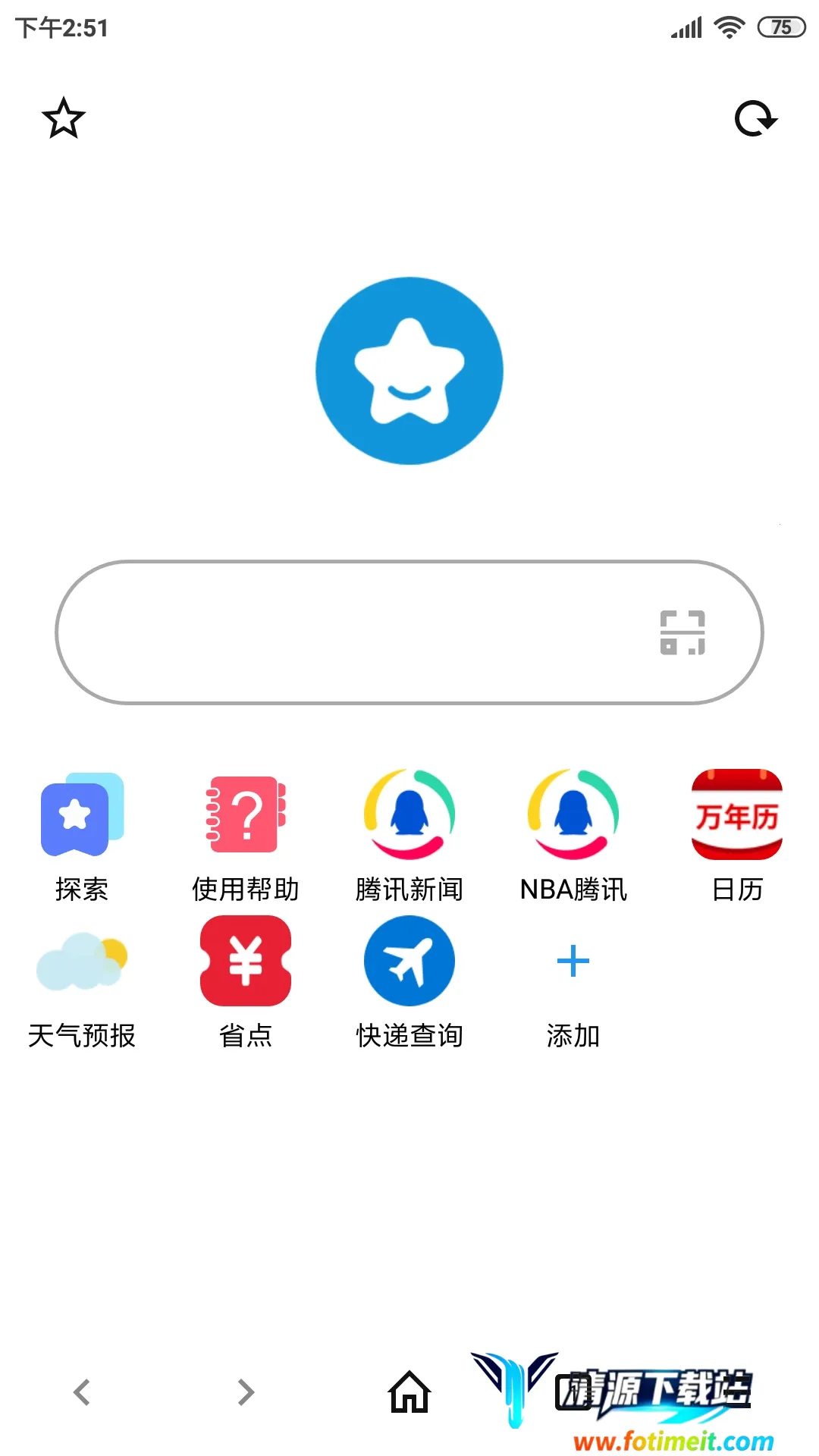Image resolution: width=819 pixels, height=1456 pixels.
Task: Open 腾讯新闻 shortcut
Action: pyautogui.click(x=409, y=836)
